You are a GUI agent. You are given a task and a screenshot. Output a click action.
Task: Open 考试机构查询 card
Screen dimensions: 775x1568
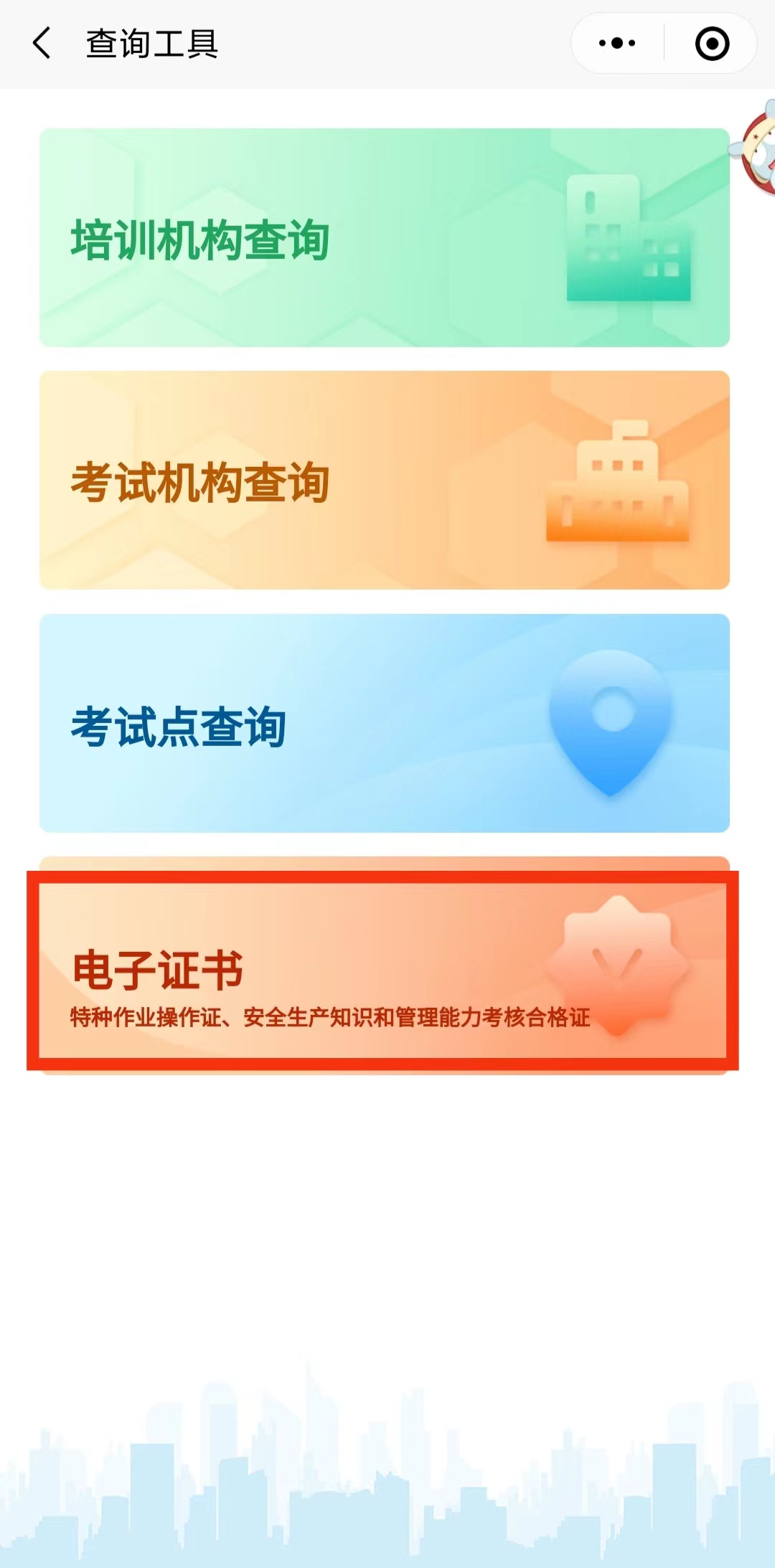[x=385, y=481]
